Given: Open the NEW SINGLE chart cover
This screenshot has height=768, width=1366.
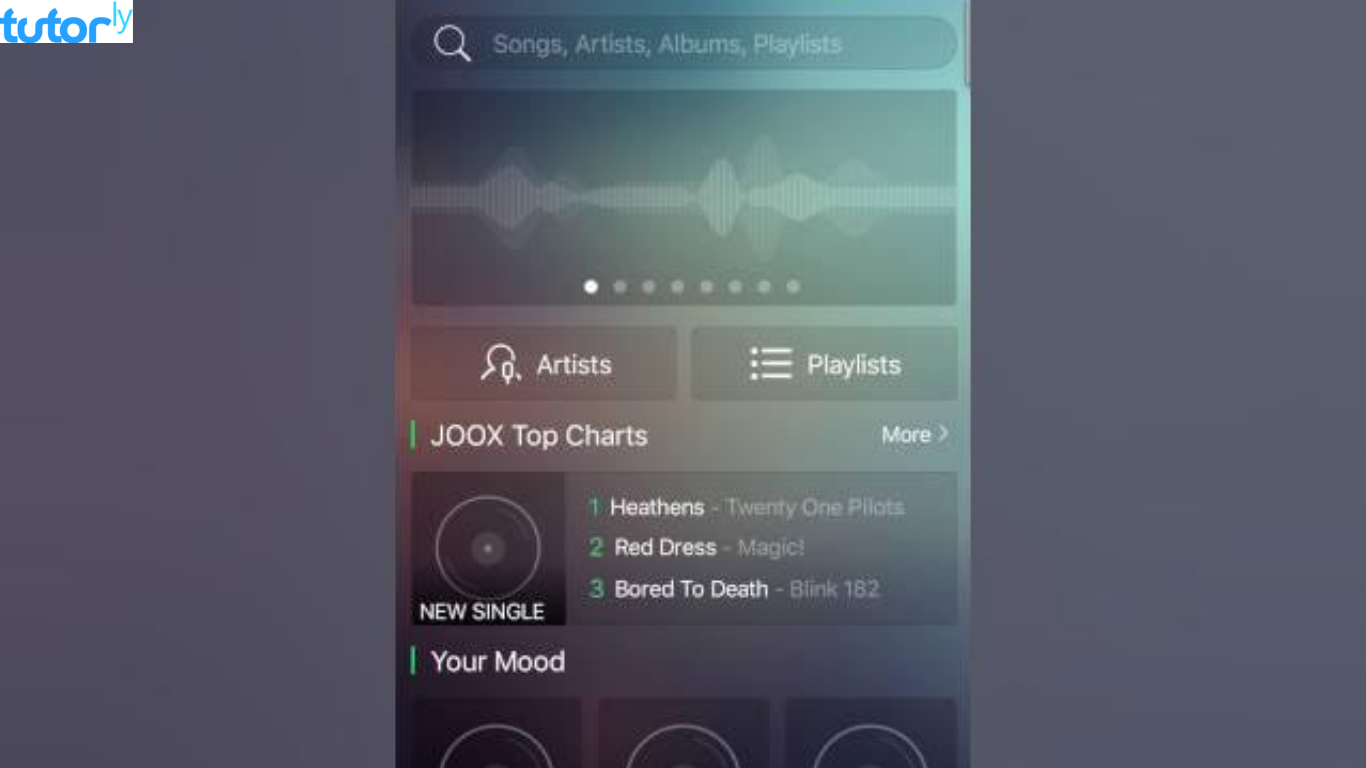Looking at the screenshot, I should [488, 549].
